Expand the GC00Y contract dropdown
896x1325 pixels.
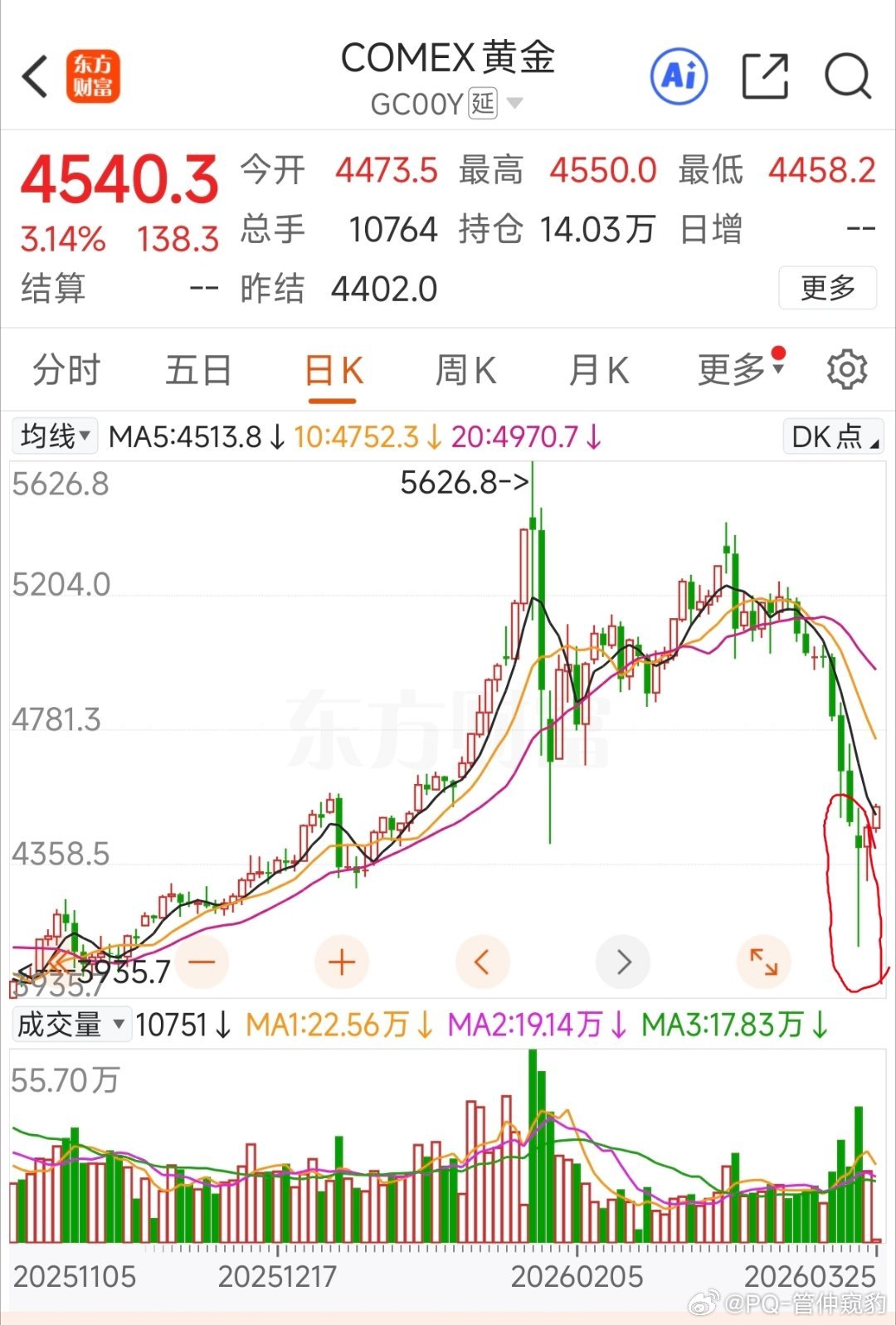tap(514, 103)
